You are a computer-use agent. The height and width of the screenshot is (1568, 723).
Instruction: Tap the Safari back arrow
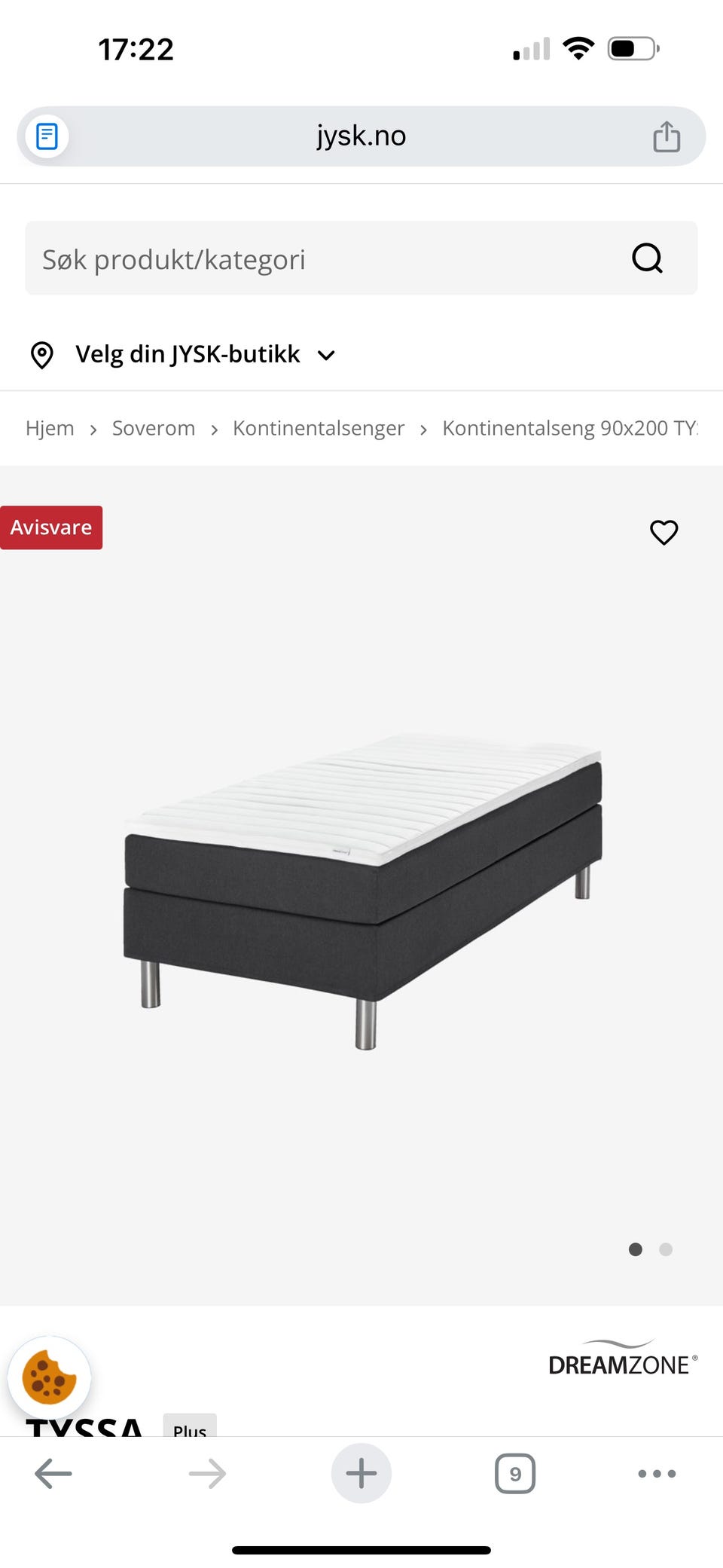pyautogui.click(x=53, y=1473)
